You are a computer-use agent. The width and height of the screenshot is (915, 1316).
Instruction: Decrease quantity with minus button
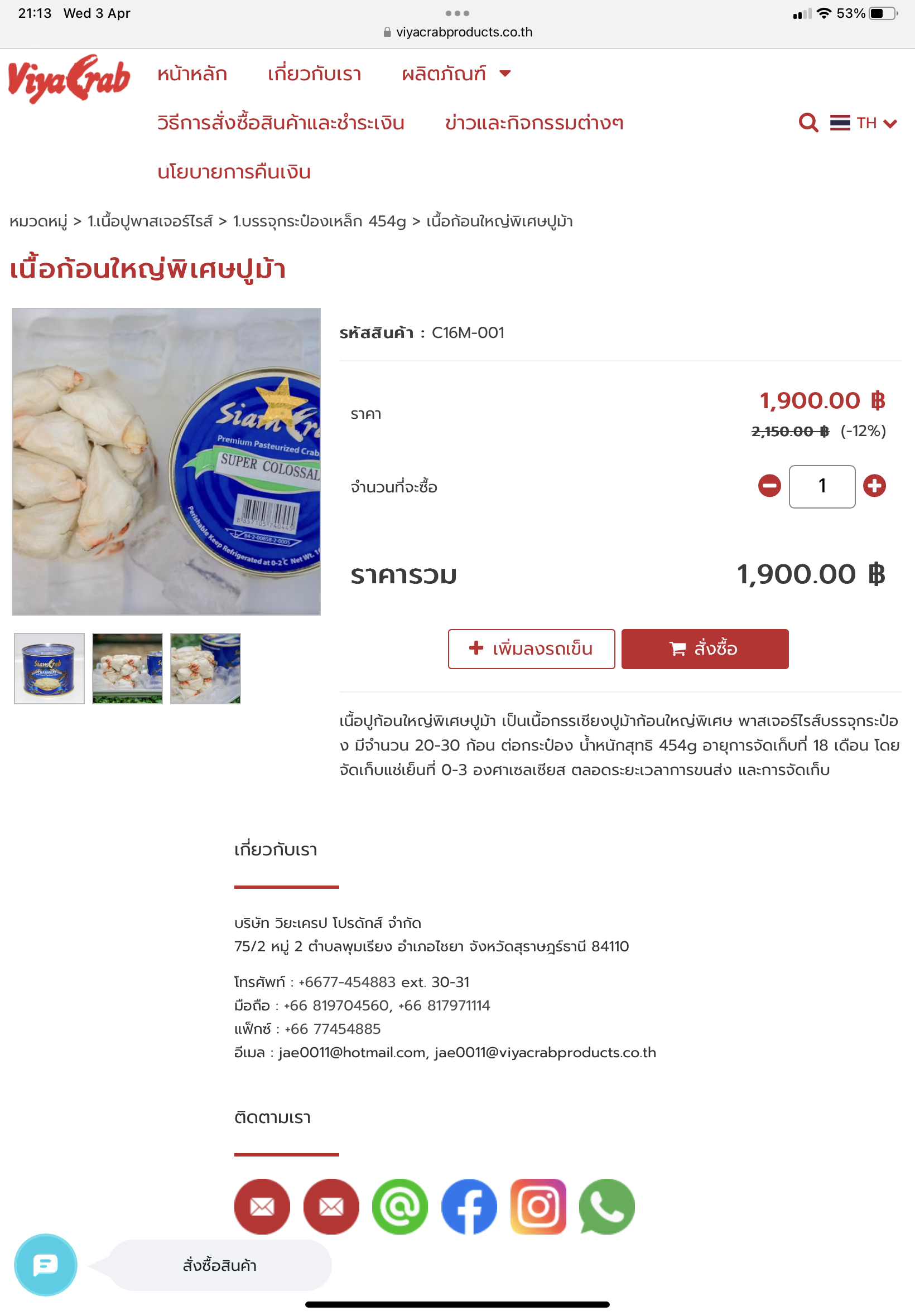[x=769, y=486]
